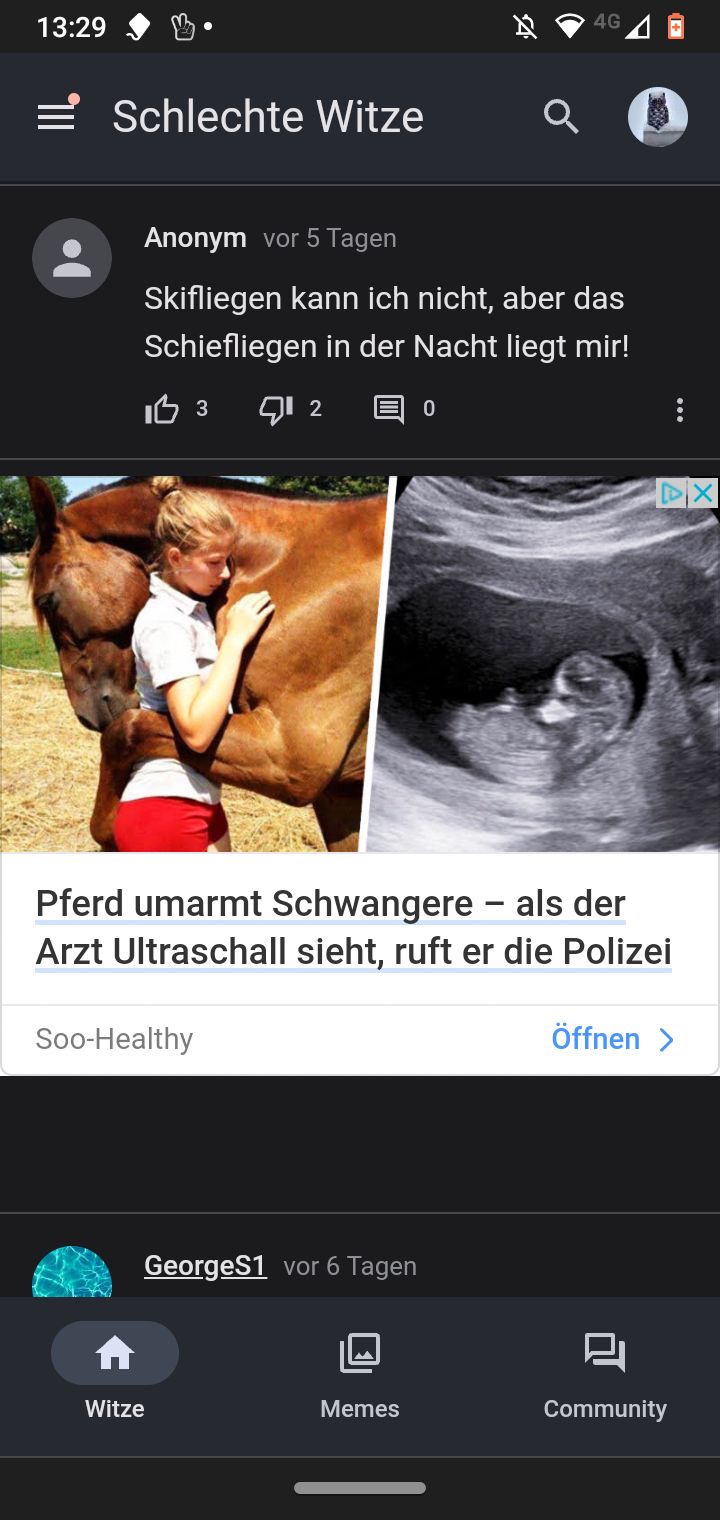Open the Pferd umarmt Schwangere ad headline
Image resolution: width=720 pixels, height=1520 pixels.
(x=353, y=927)
